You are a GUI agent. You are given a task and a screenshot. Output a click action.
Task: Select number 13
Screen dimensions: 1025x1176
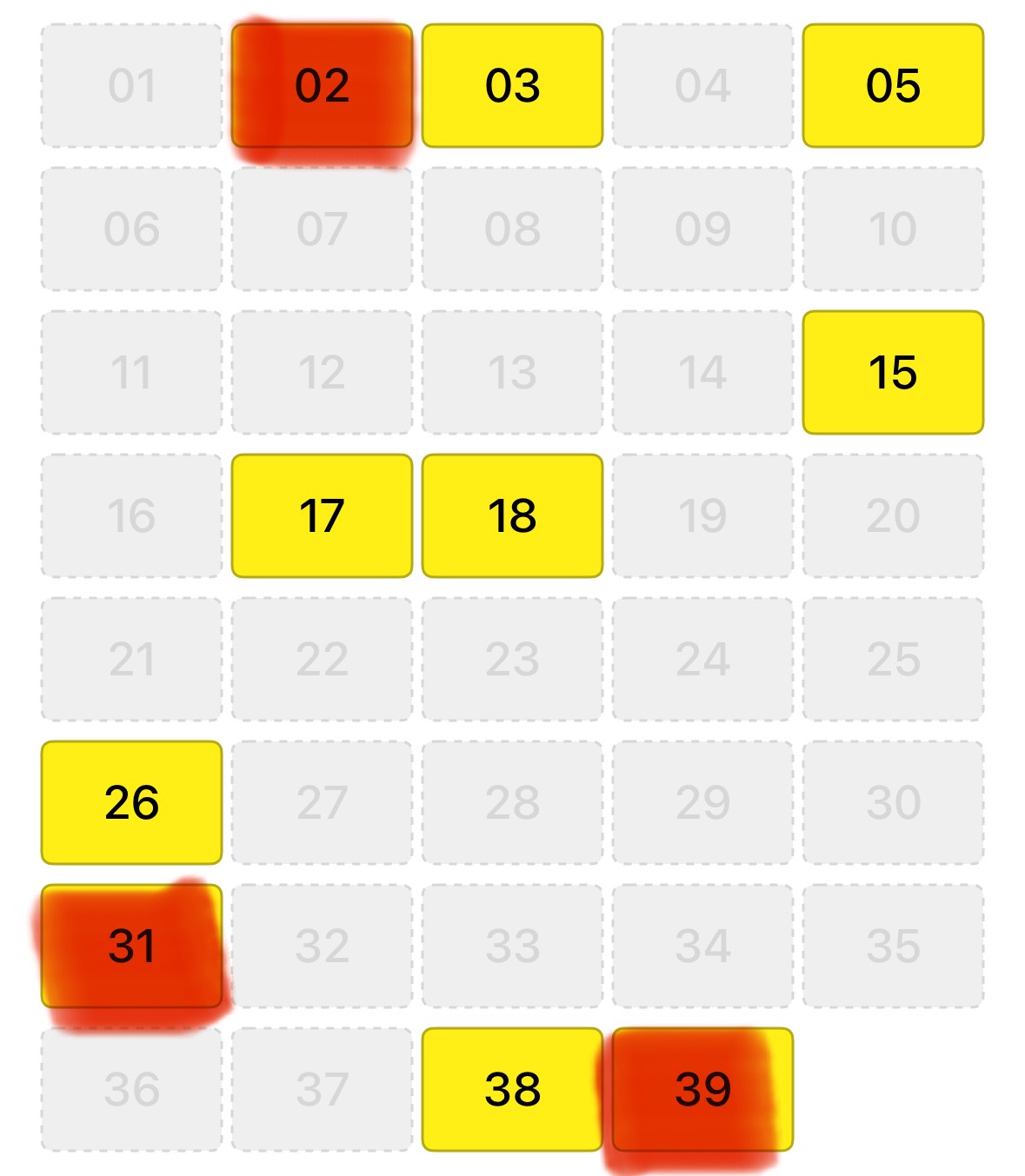[x=512, y=372]
